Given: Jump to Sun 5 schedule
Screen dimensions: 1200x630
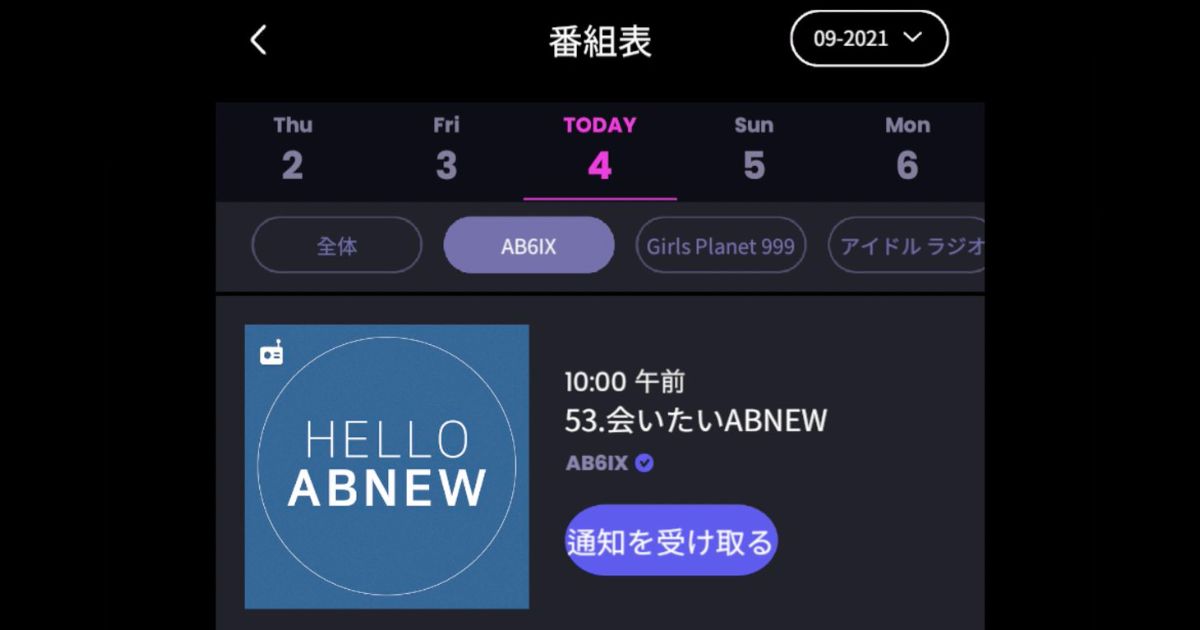Looking at the screenshot, I should 753,150.
